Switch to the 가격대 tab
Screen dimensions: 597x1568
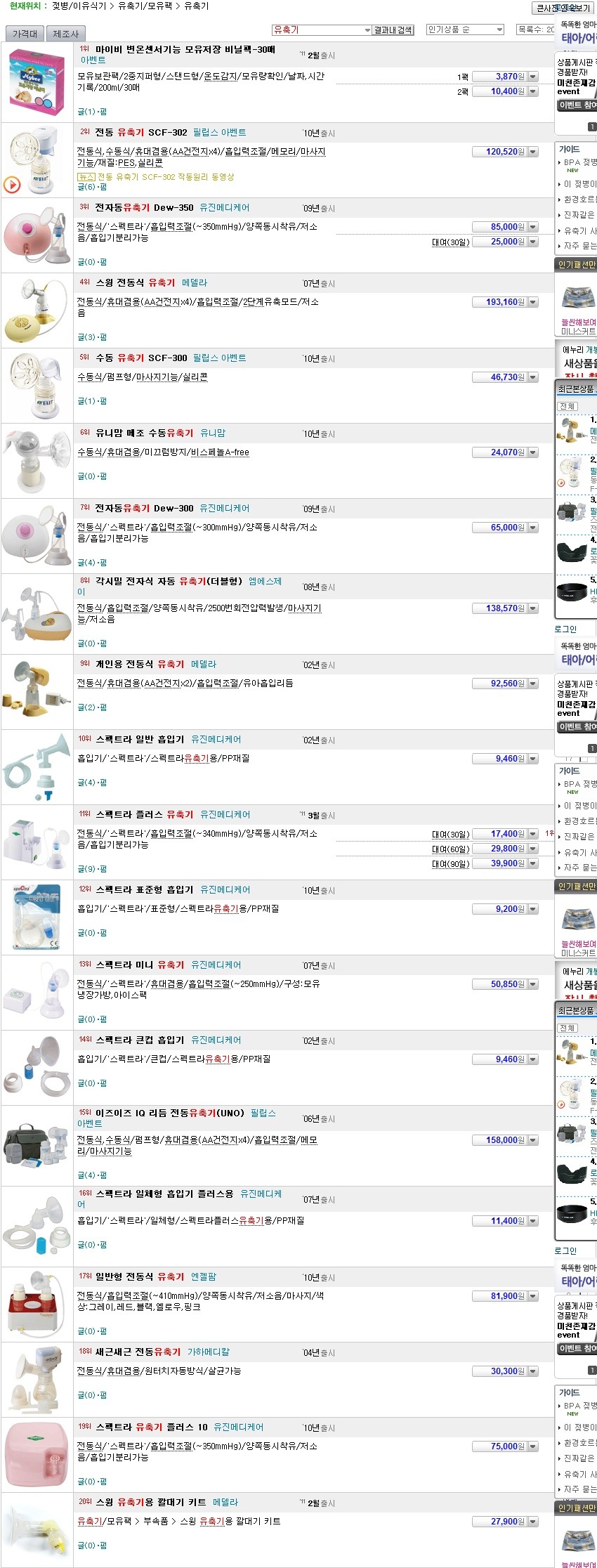[25, 34]
